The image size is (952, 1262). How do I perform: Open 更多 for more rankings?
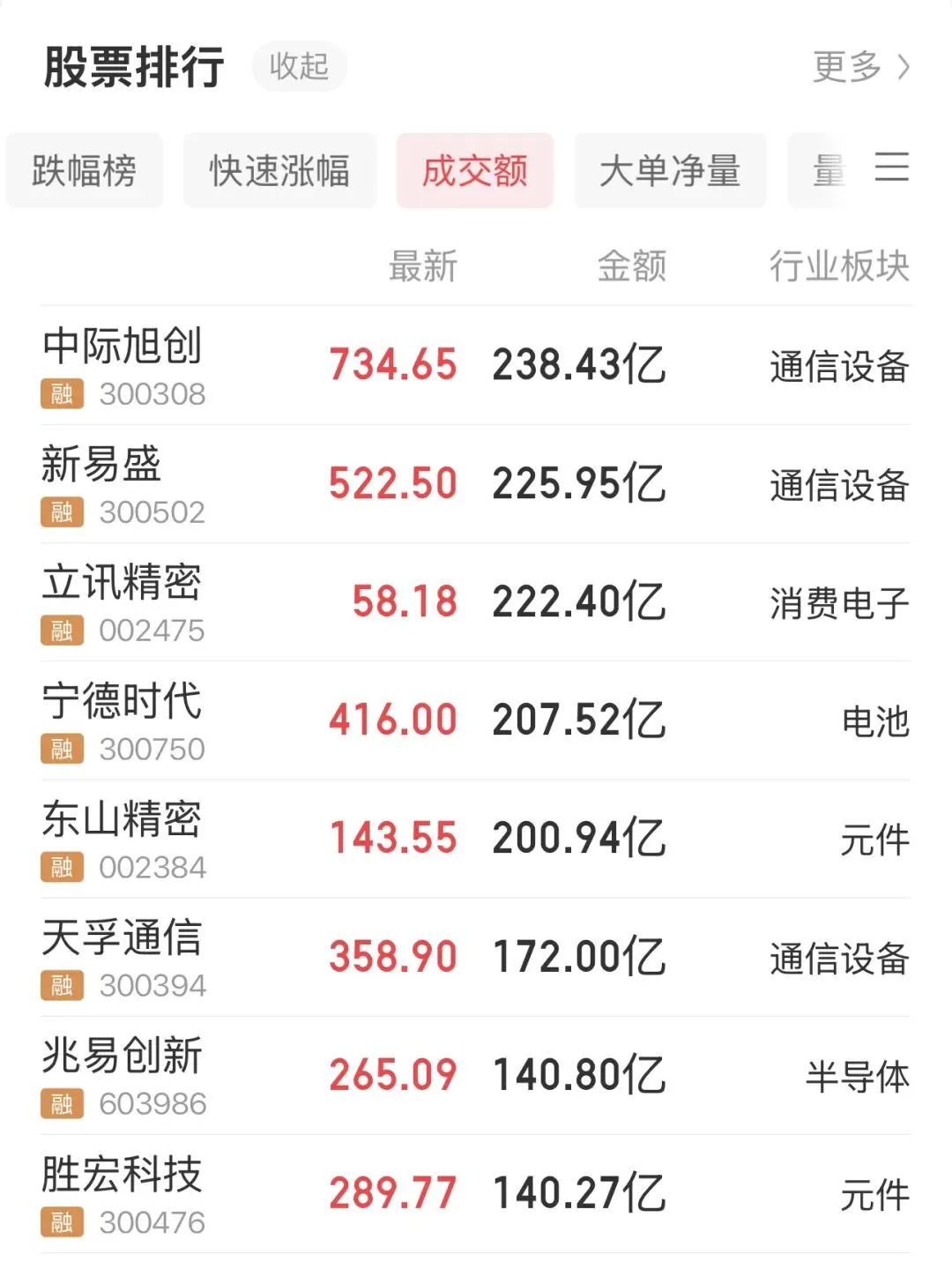[861, 67]
